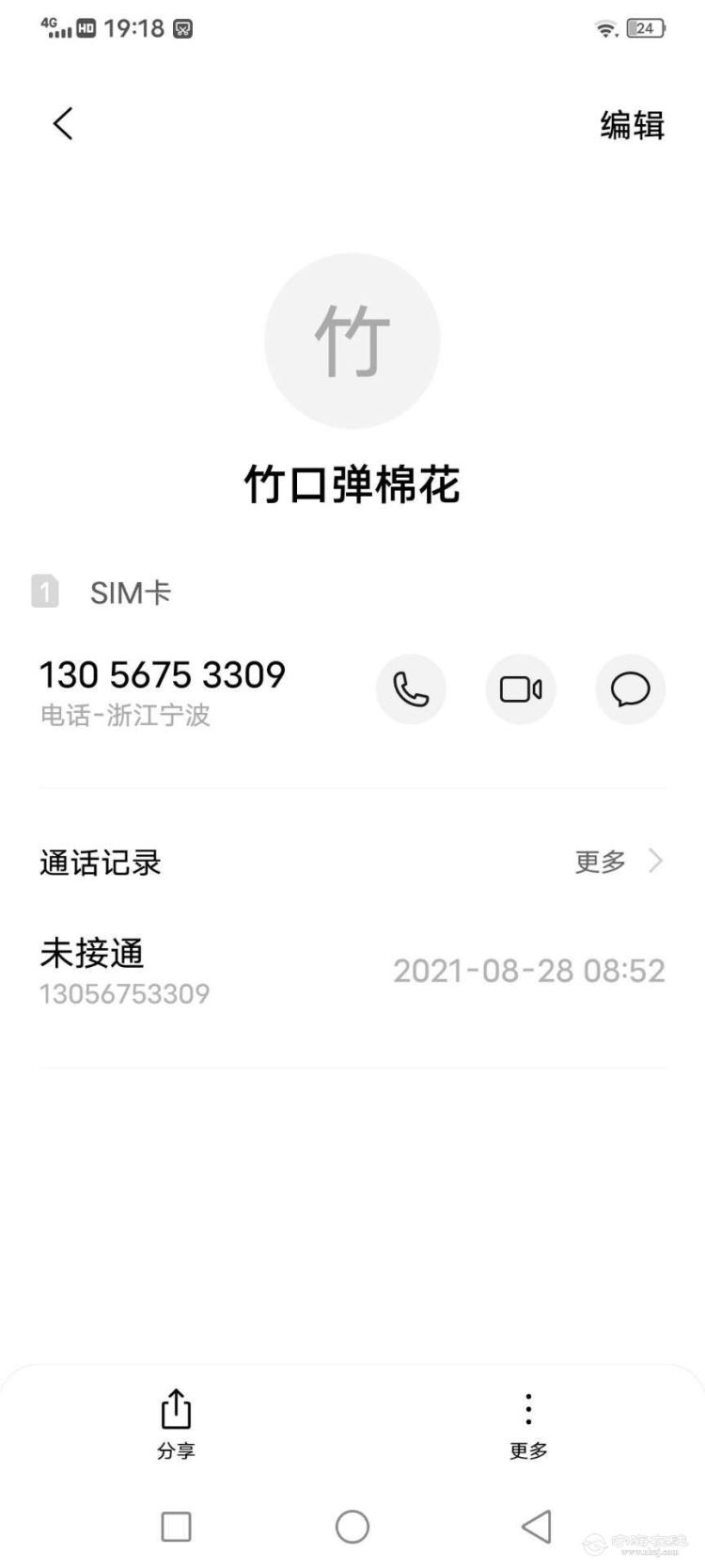Send a message to 竹口弹棉花

pyautogui.click(x=630, y=689)
